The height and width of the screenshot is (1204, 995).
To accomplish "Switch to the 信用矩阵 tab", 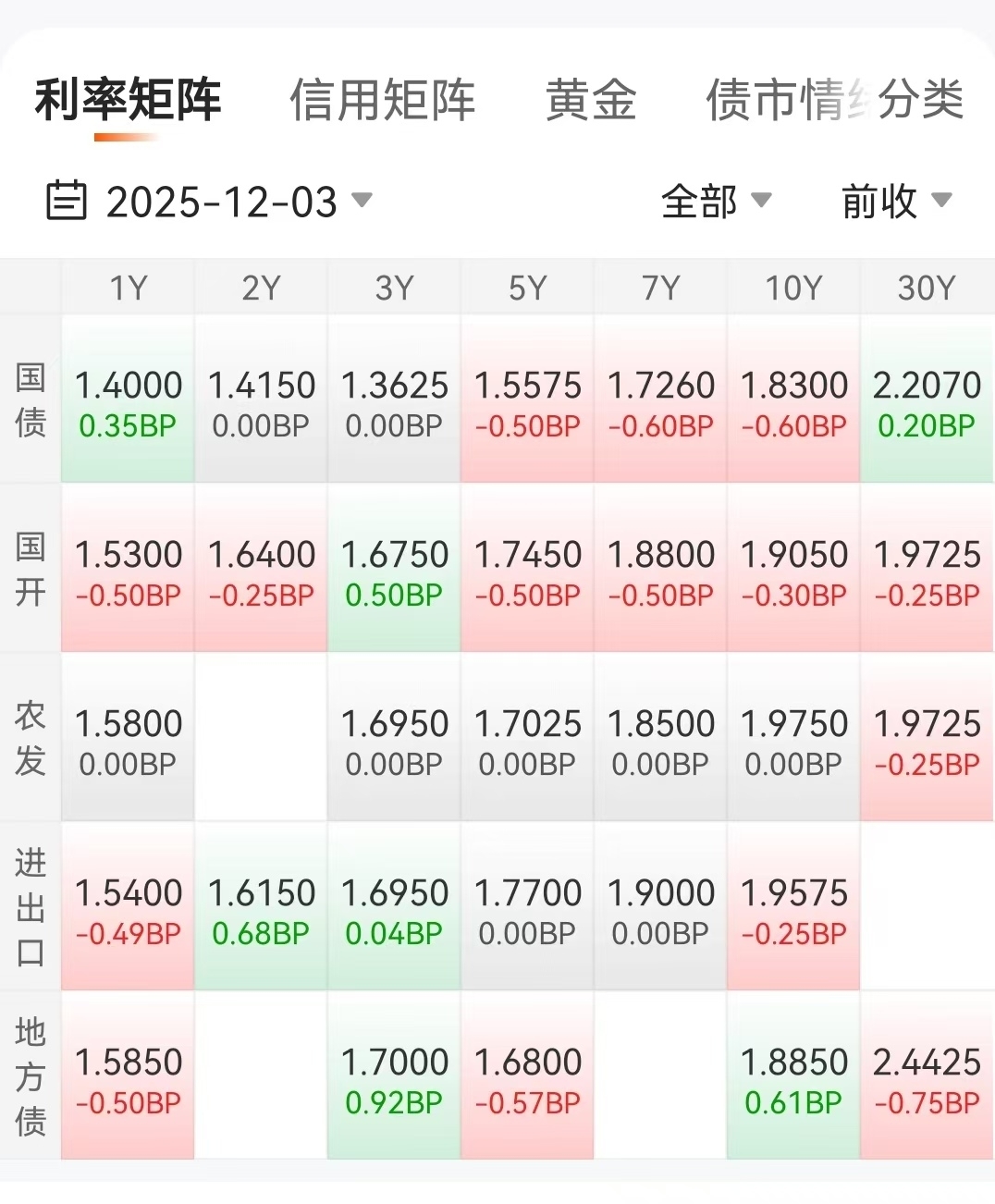I will (382, 100).
